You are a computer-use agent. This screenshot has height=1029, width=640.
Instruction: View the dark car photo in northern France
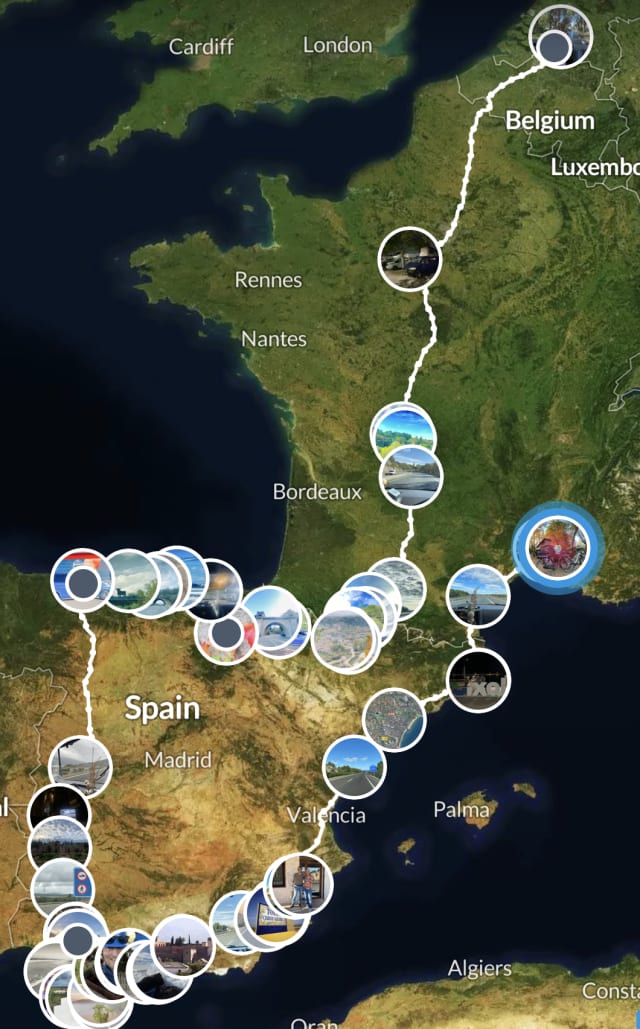(409, 259)
